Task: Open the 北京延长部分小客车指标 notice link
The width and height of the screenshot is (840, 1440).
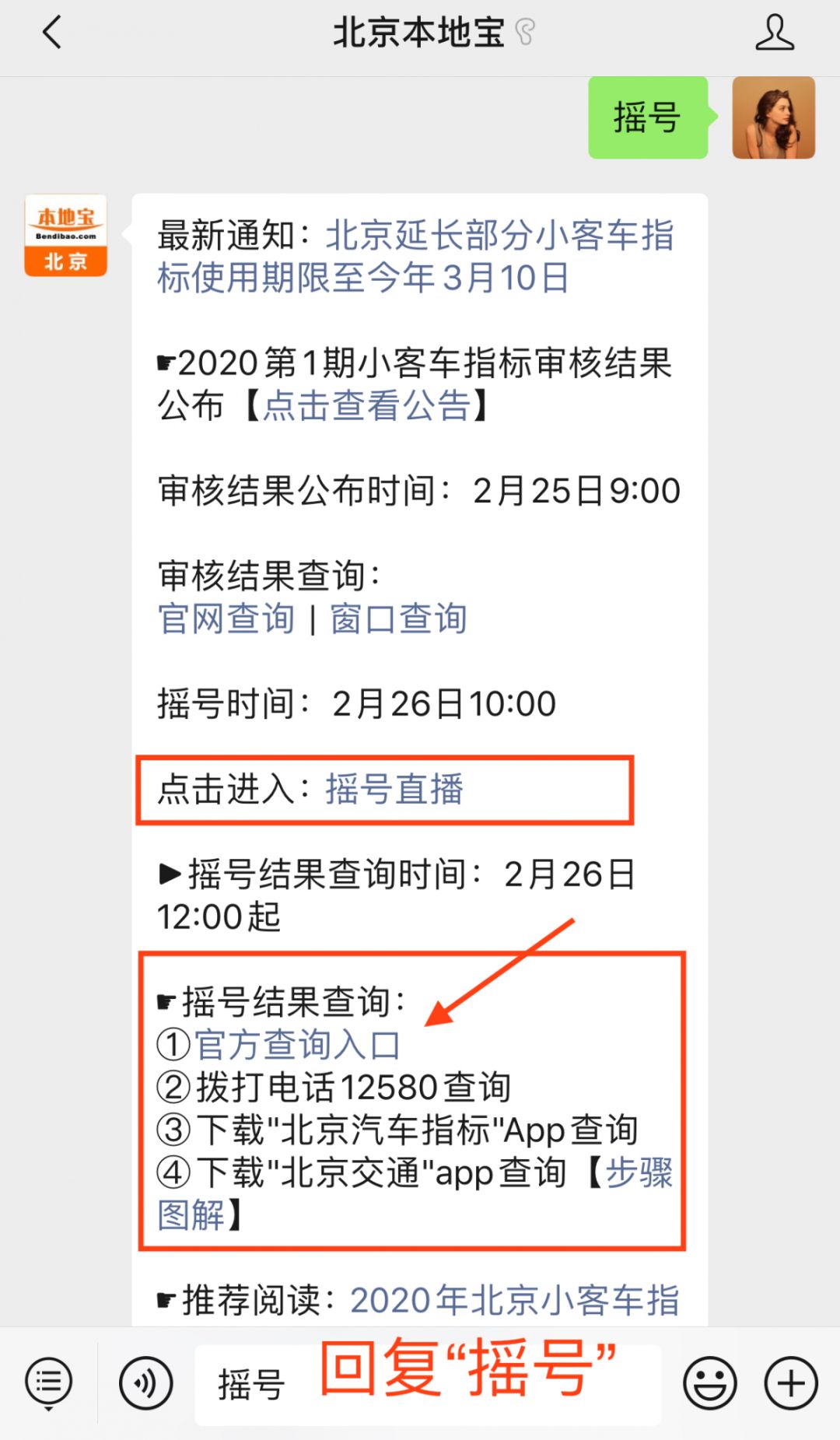Action: click(498, 237)
